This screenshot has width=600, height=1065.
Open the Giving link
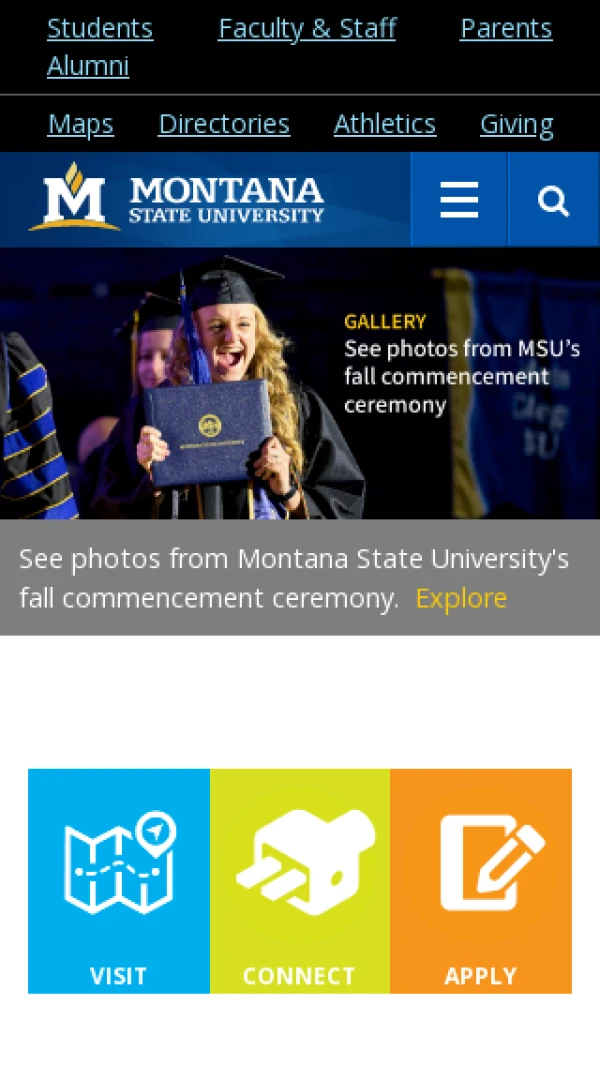point(516,124)
